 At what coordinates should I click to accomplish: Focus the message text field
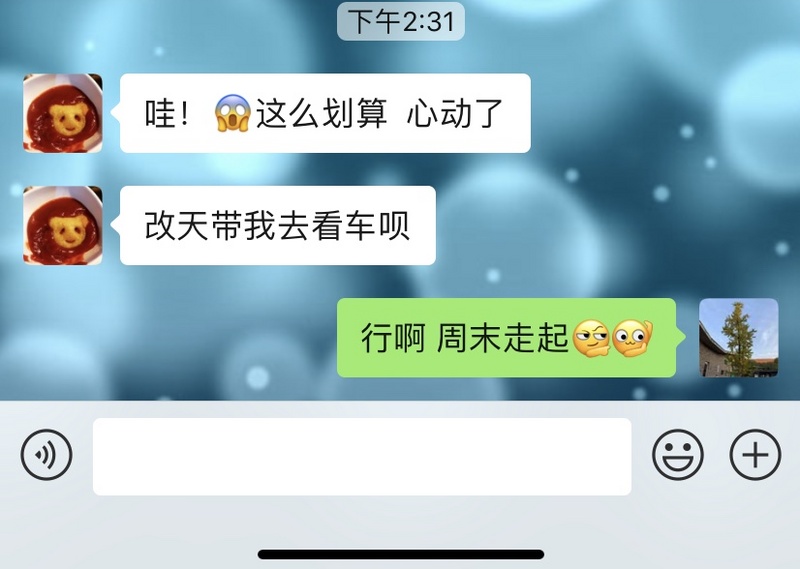[361, 456]
